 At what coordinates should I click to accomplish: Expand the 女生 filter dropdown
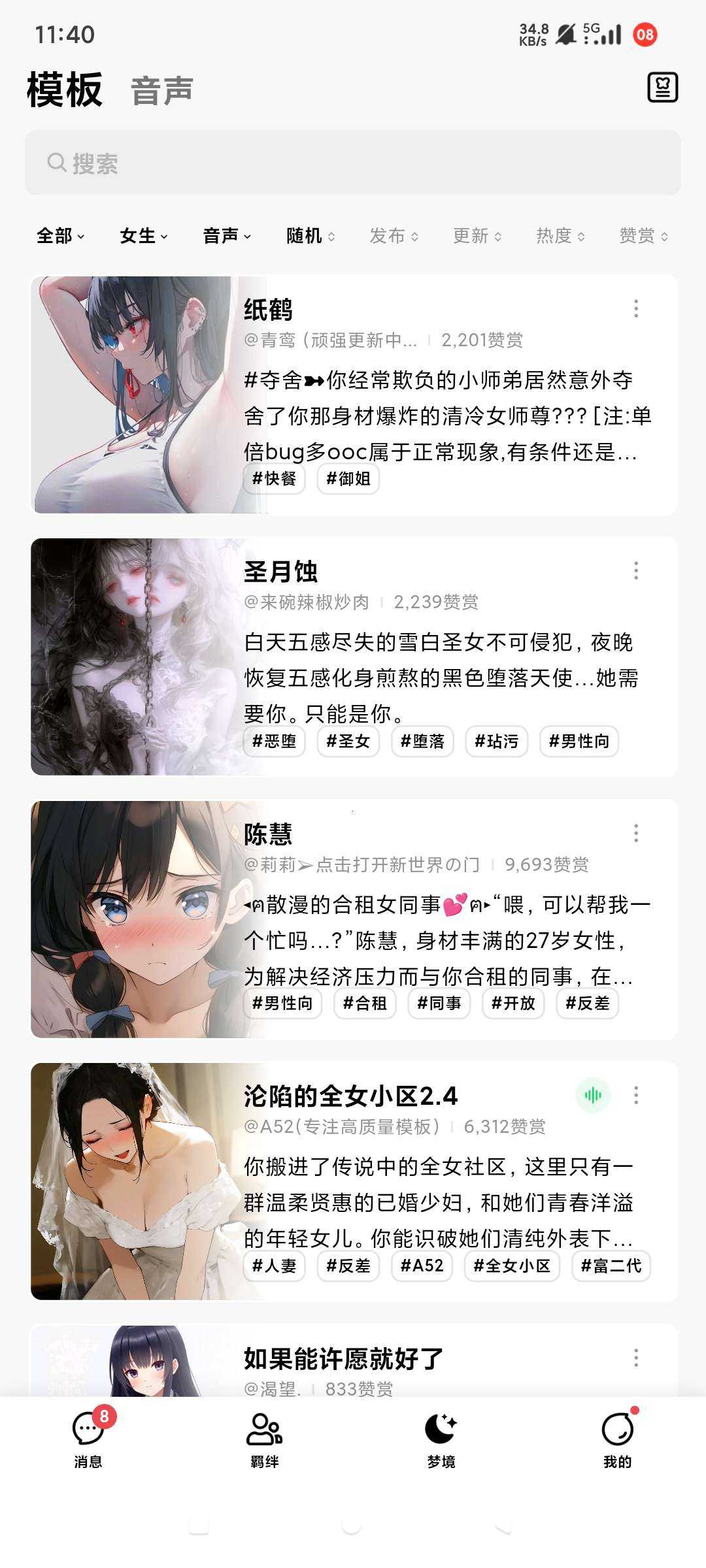(x=144, y=236)
